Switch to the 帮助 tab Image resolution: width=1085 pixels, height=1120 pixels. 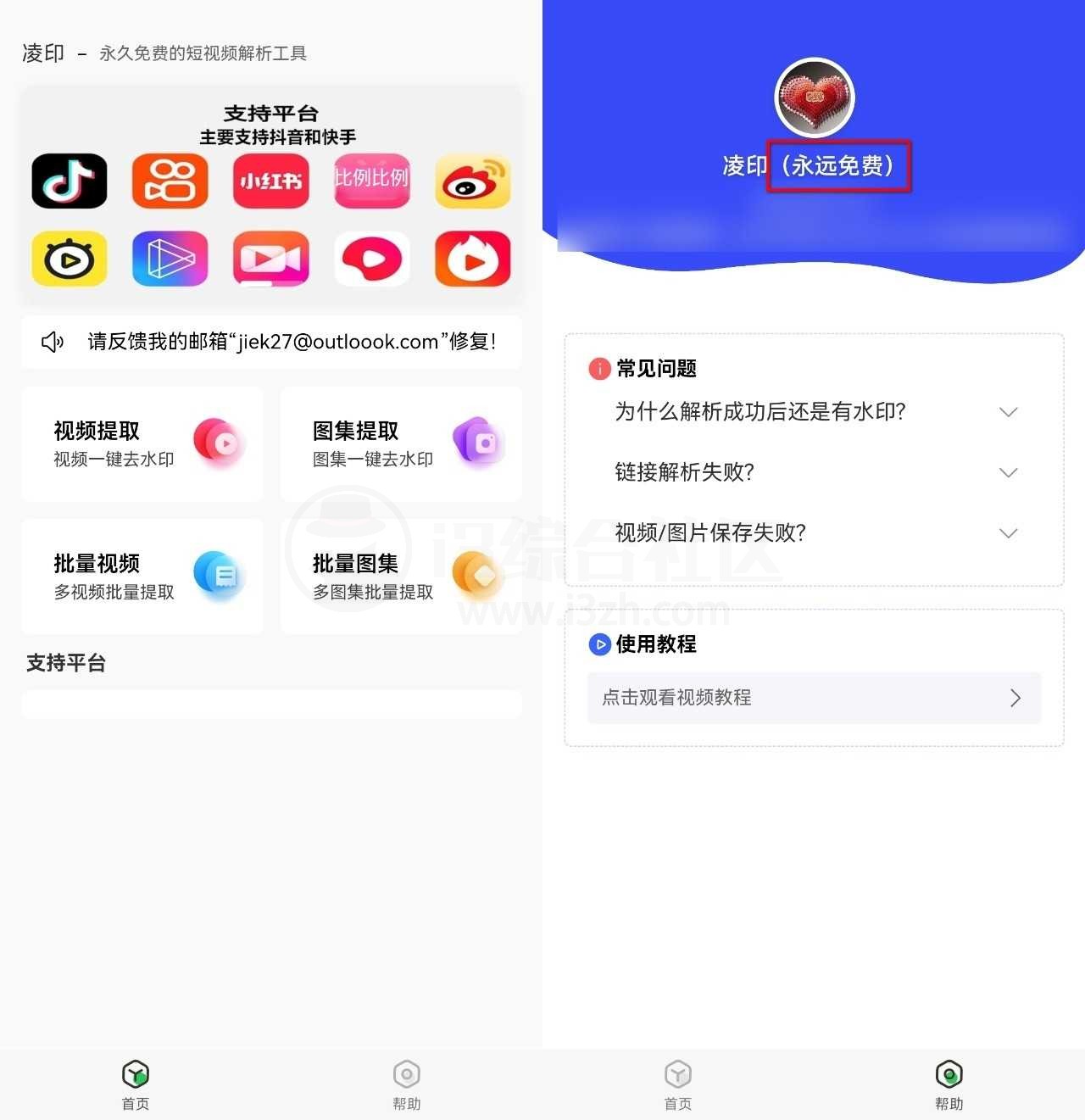pos(949,1083)
